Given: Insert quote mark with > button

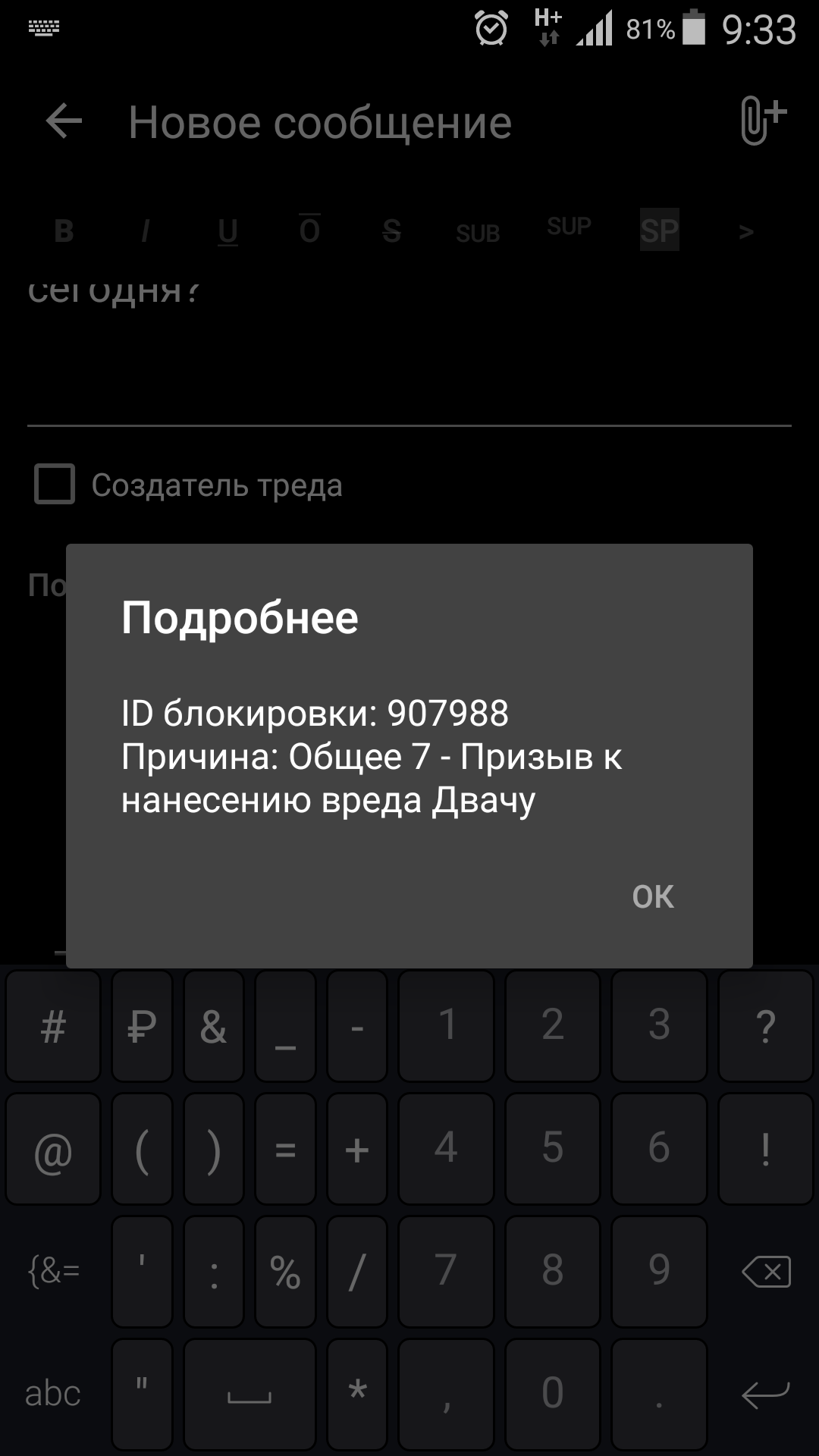Looking at the screenshot, I should click(x=746, y=231).
